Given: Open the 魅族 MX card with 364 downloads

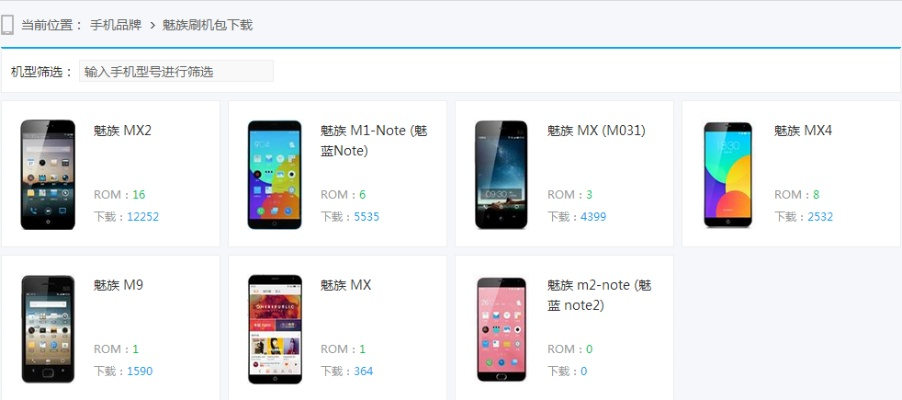Looking at the screenshot, I should point(337,328).
